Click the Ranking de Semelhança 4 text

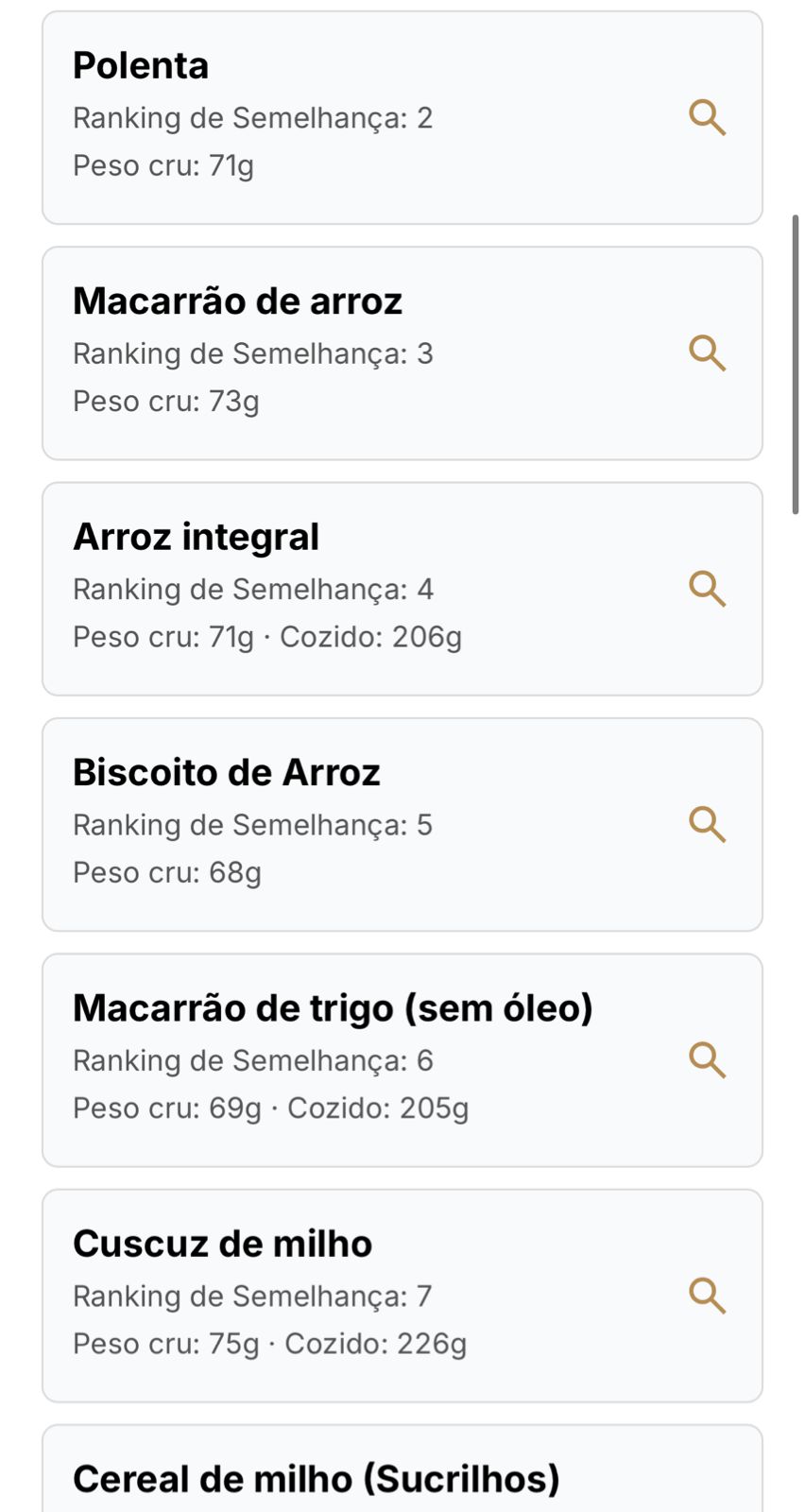253,589
